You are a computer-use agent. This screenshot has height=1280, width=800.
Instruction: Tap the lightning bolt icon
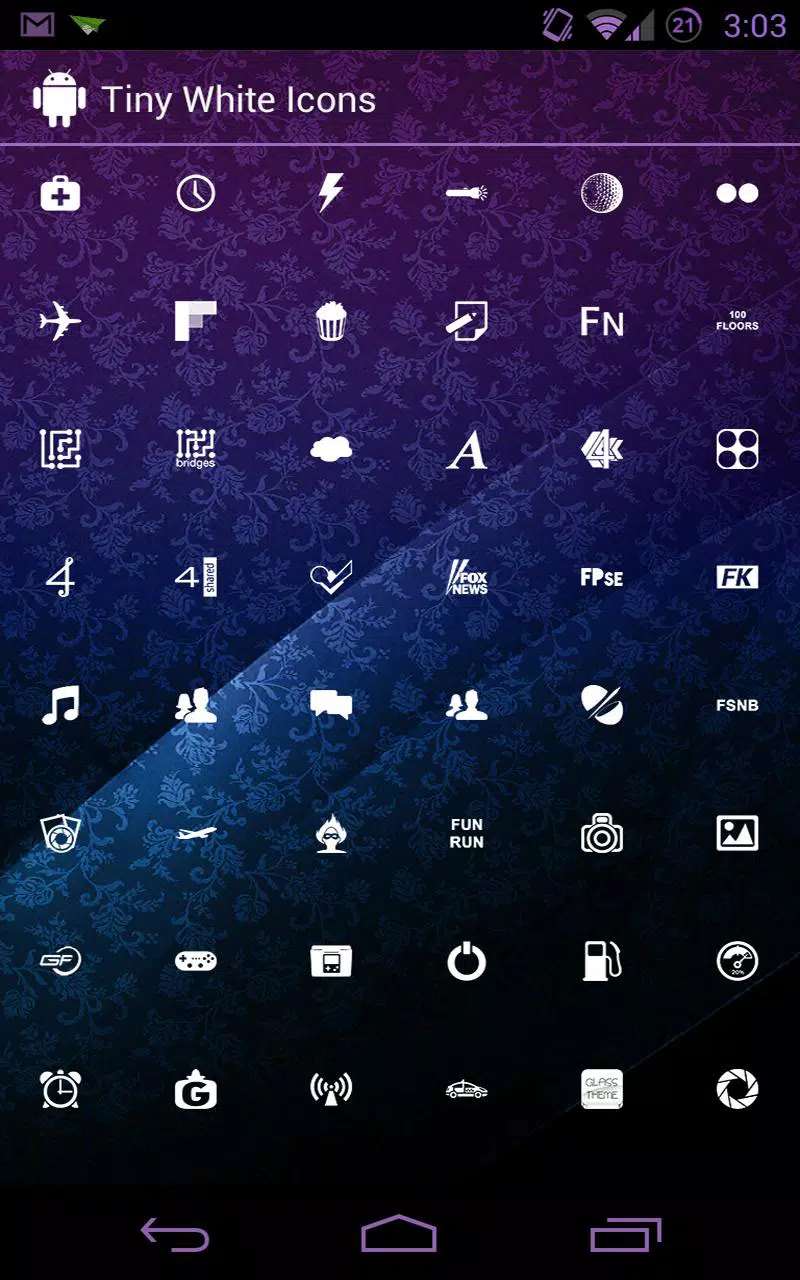tap(332, 194)
